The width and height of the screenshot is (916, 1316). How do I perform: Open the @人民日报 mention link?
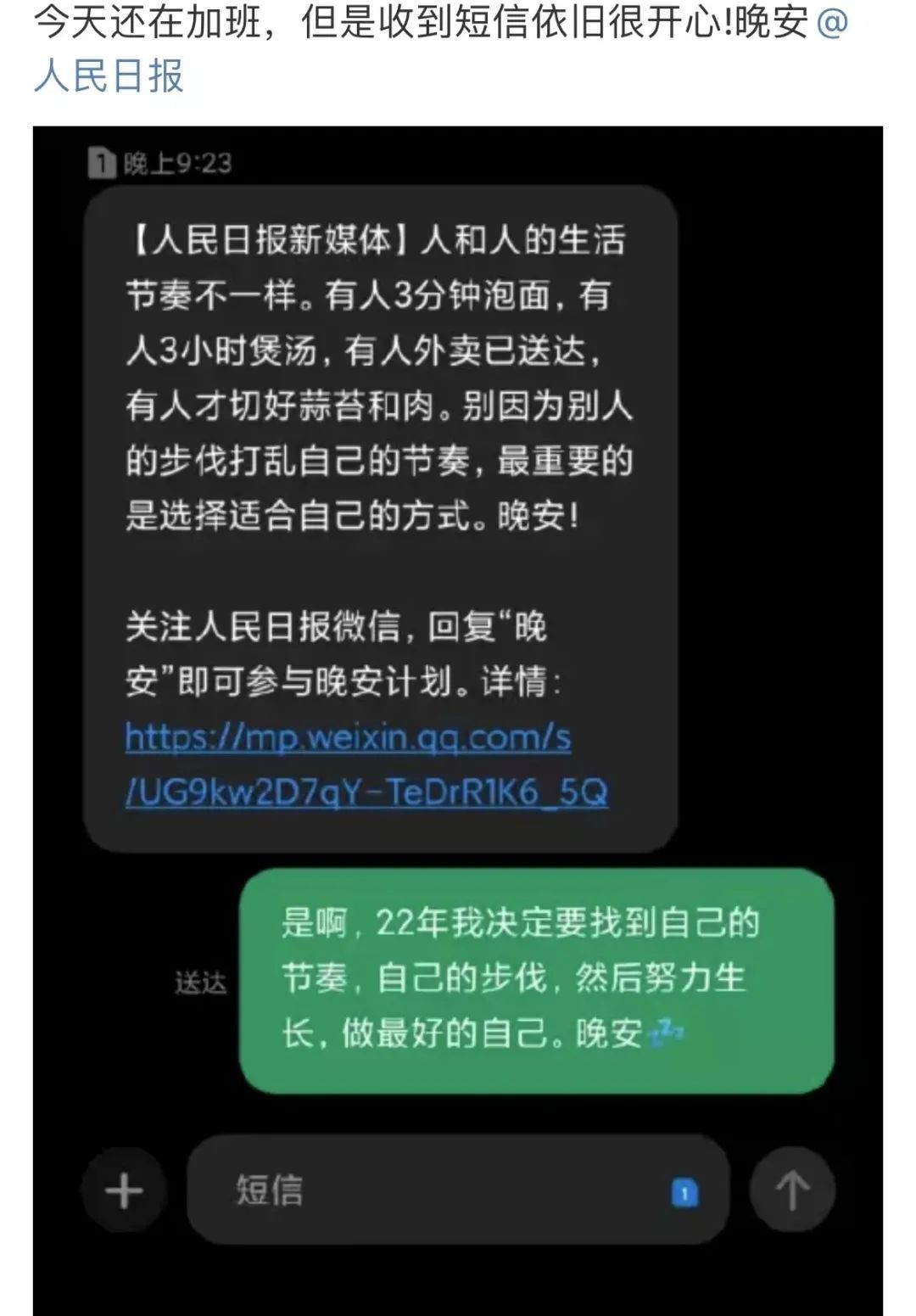tap(109, 75)
